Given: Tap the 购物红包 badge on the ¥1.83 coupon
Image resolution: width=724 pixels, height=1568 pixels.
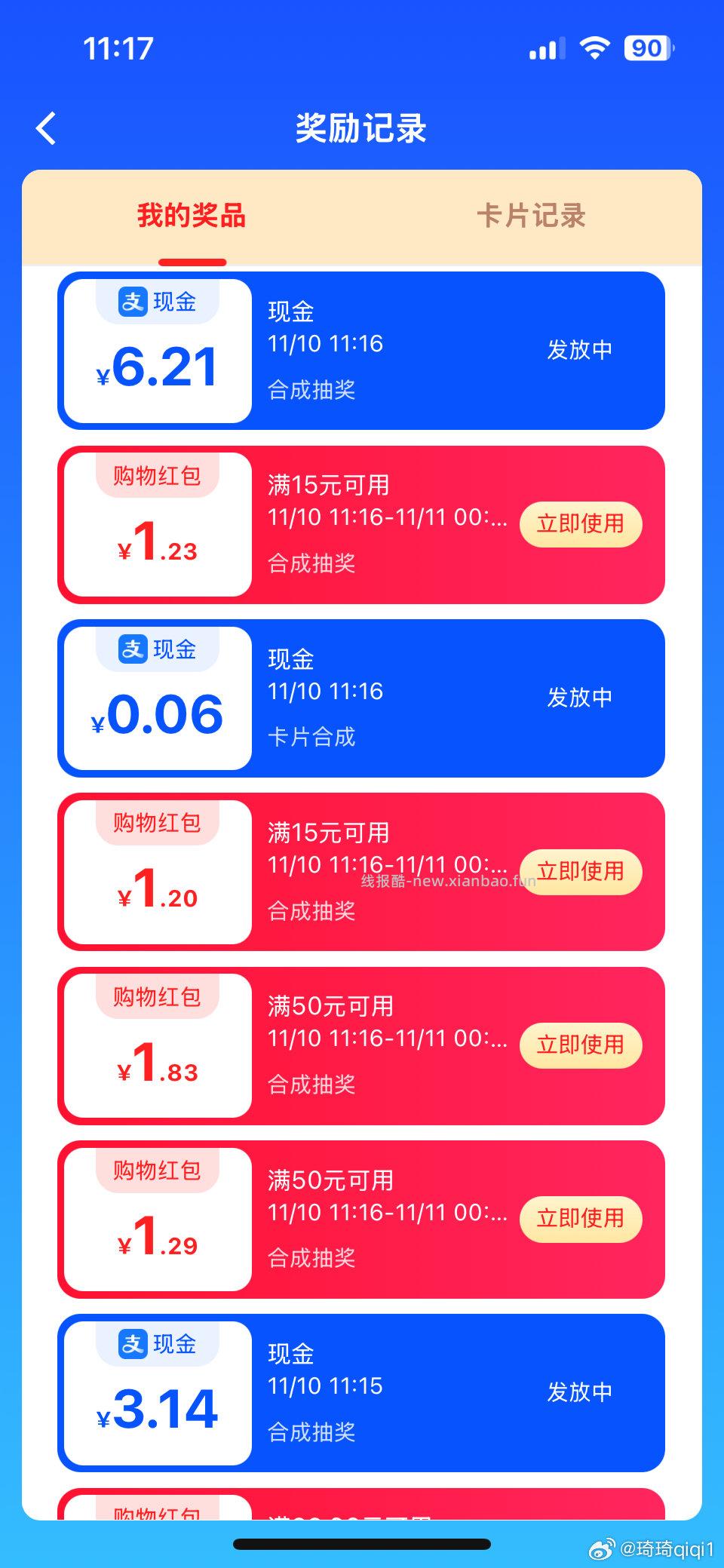Looking at the screenshot, I should [155, 997].
